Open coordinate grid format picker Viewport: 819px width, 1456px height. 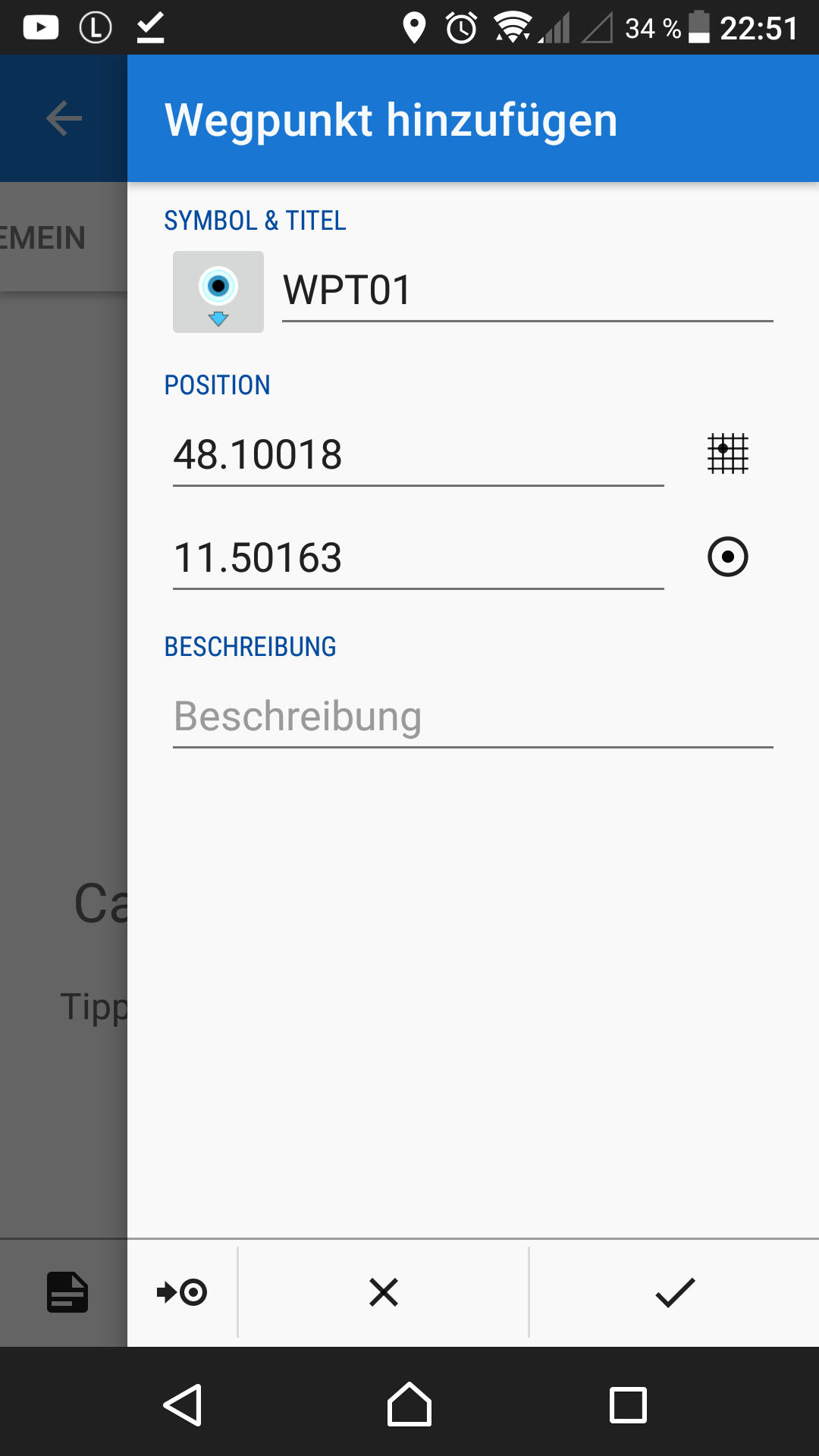click(x=727, y=453)
